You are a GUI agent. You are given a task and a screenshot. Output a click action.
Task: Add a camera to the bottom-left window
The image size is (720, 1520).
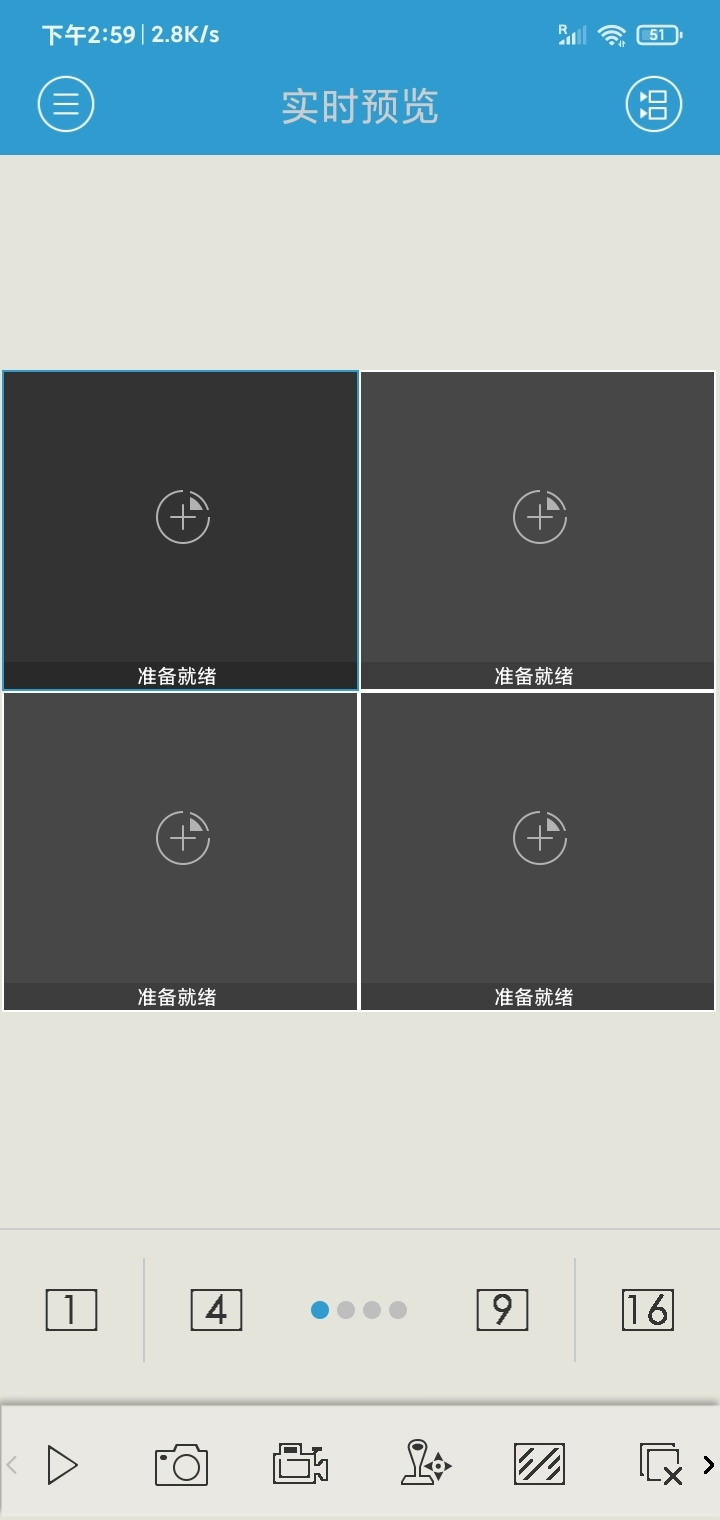coord(183,837)
